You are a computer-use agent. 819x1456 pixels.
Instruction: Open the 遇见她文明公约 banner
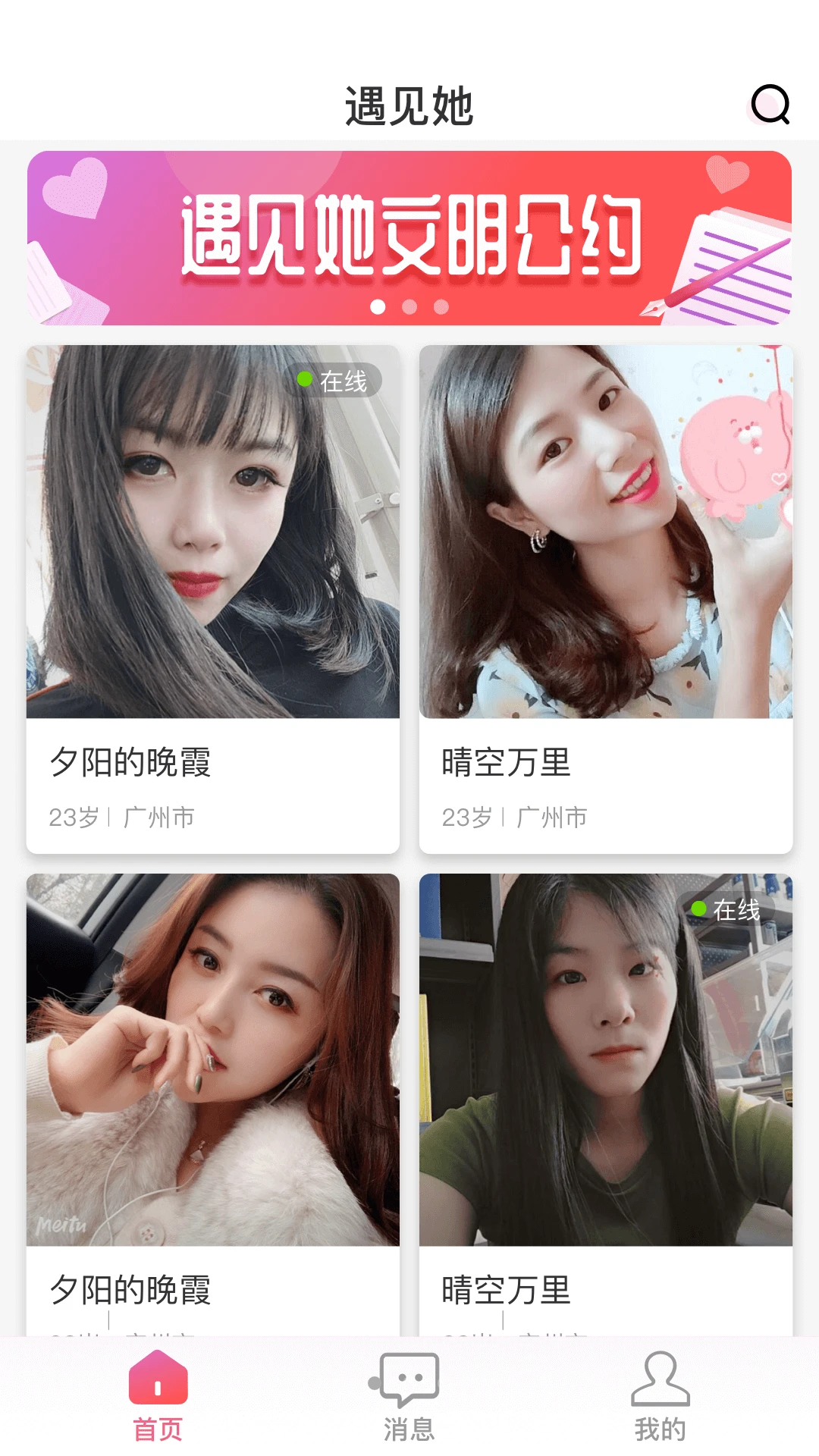[x=409, y=239]
